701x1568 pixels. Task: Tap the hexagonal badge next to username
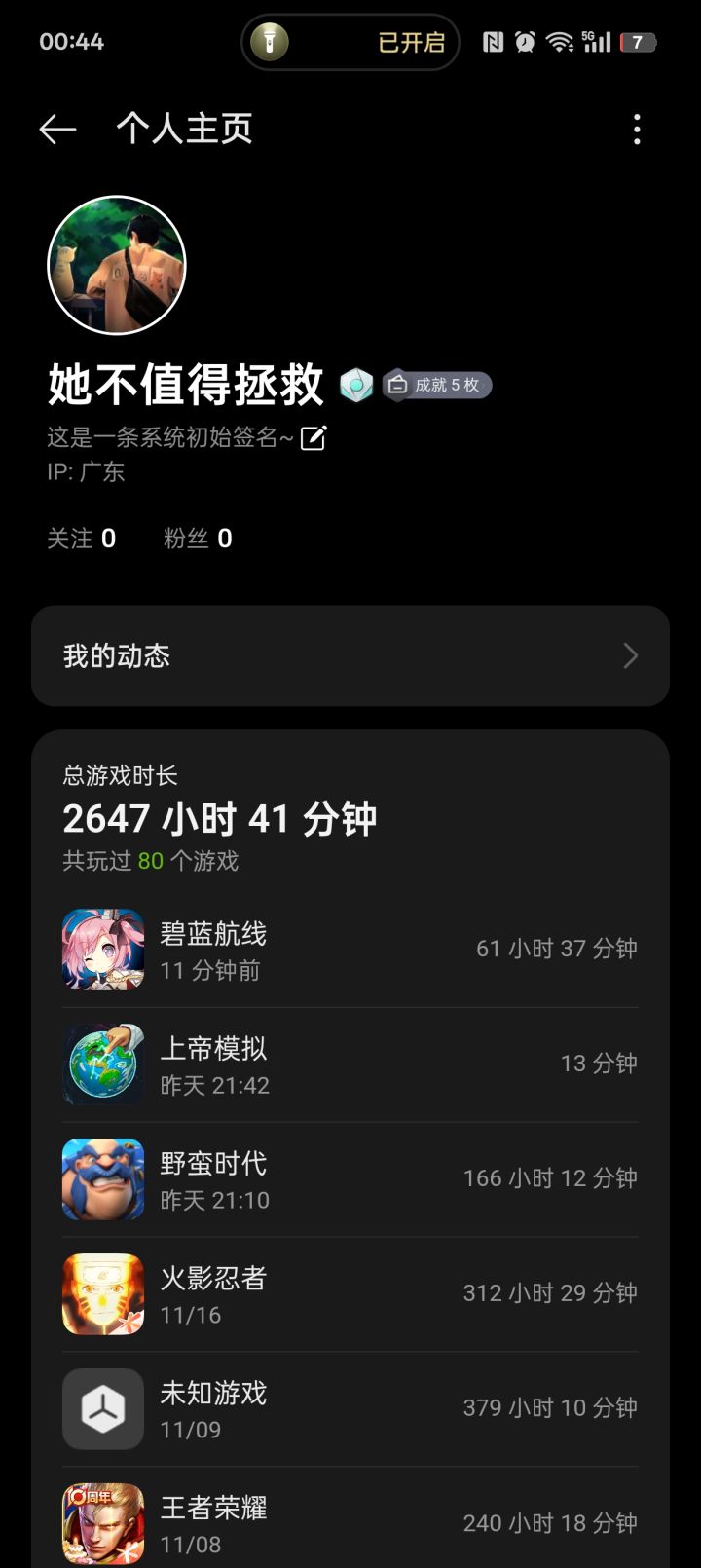click(x=354, y=385)
